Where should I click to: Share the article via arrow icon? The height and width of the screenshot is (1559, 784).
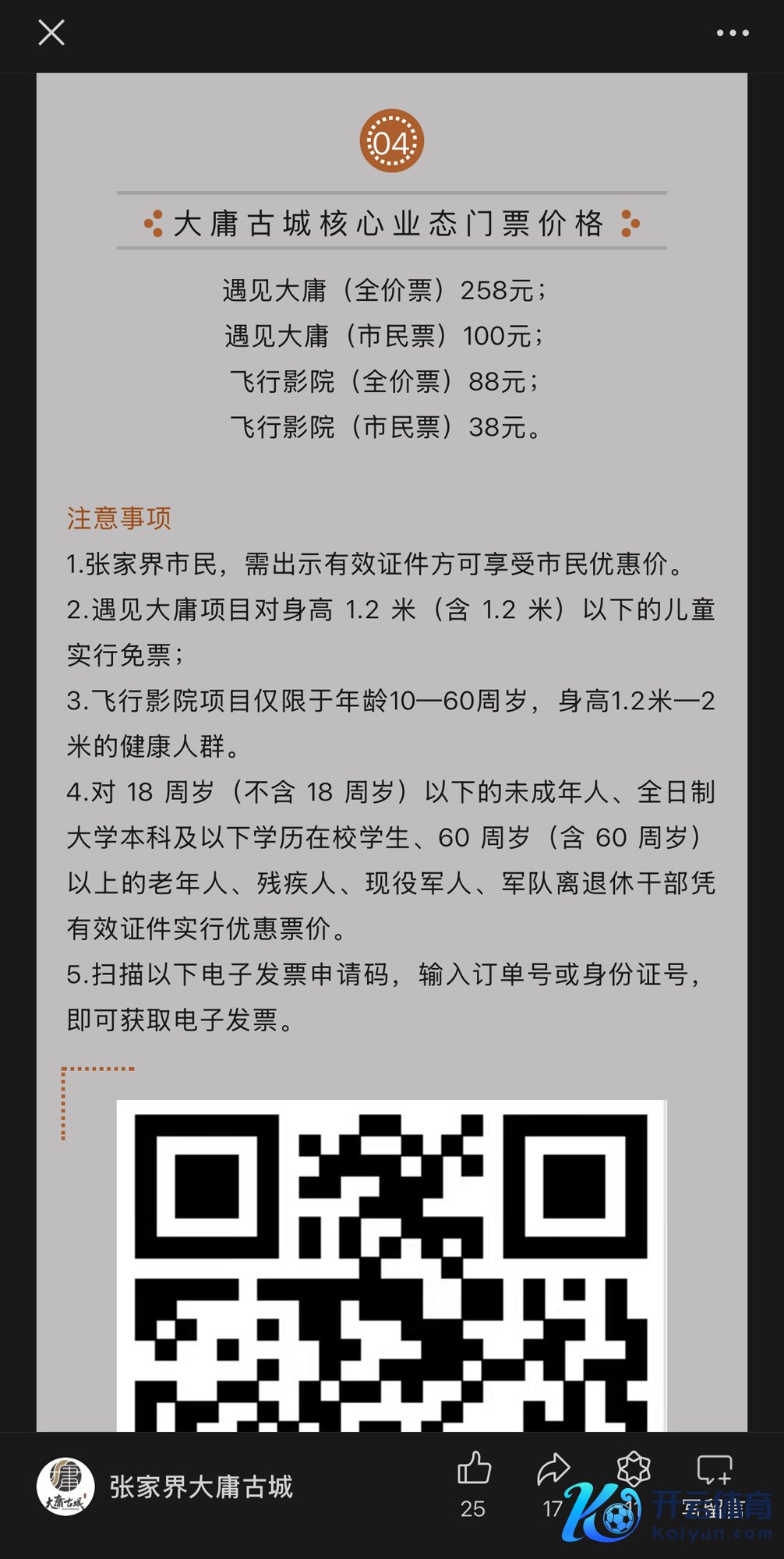coord(553,1469)
